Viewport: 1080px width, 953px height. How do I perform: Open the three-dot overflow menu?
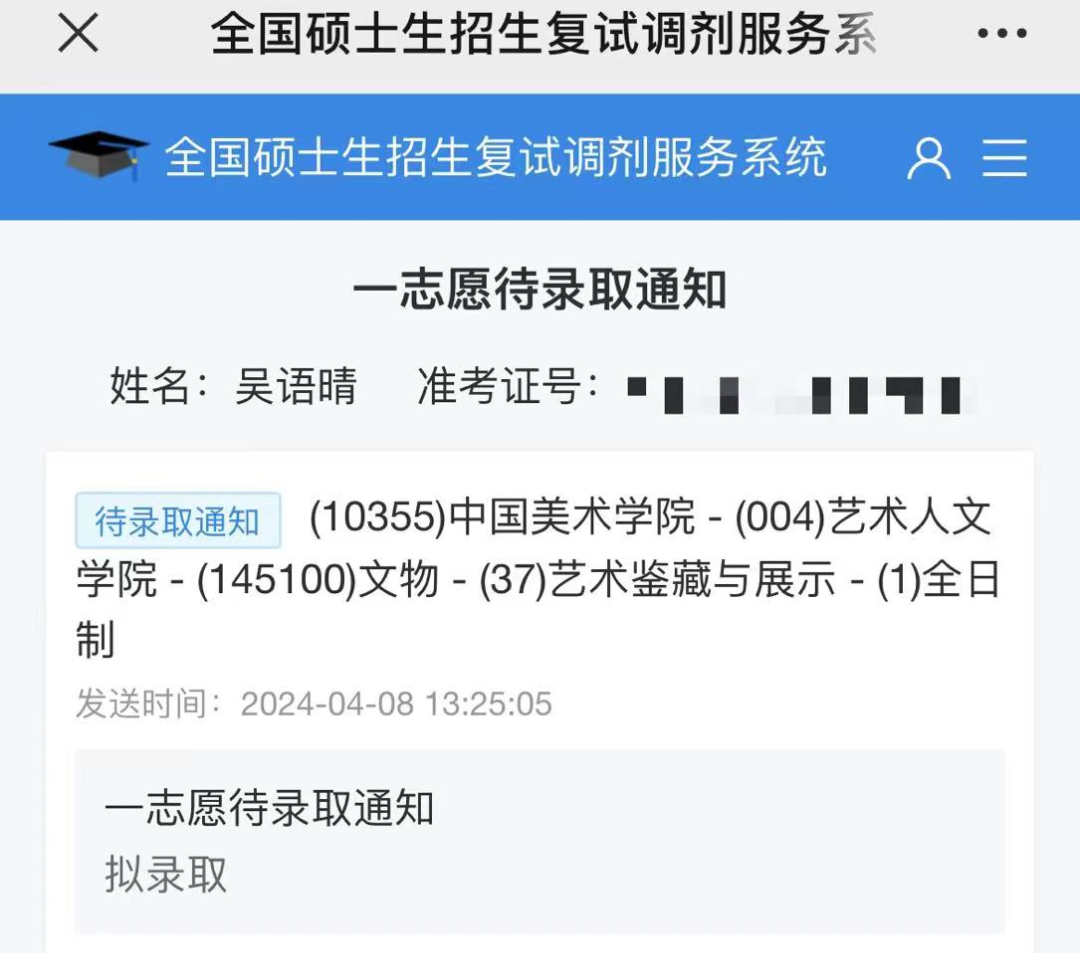tap(1002, 35)
